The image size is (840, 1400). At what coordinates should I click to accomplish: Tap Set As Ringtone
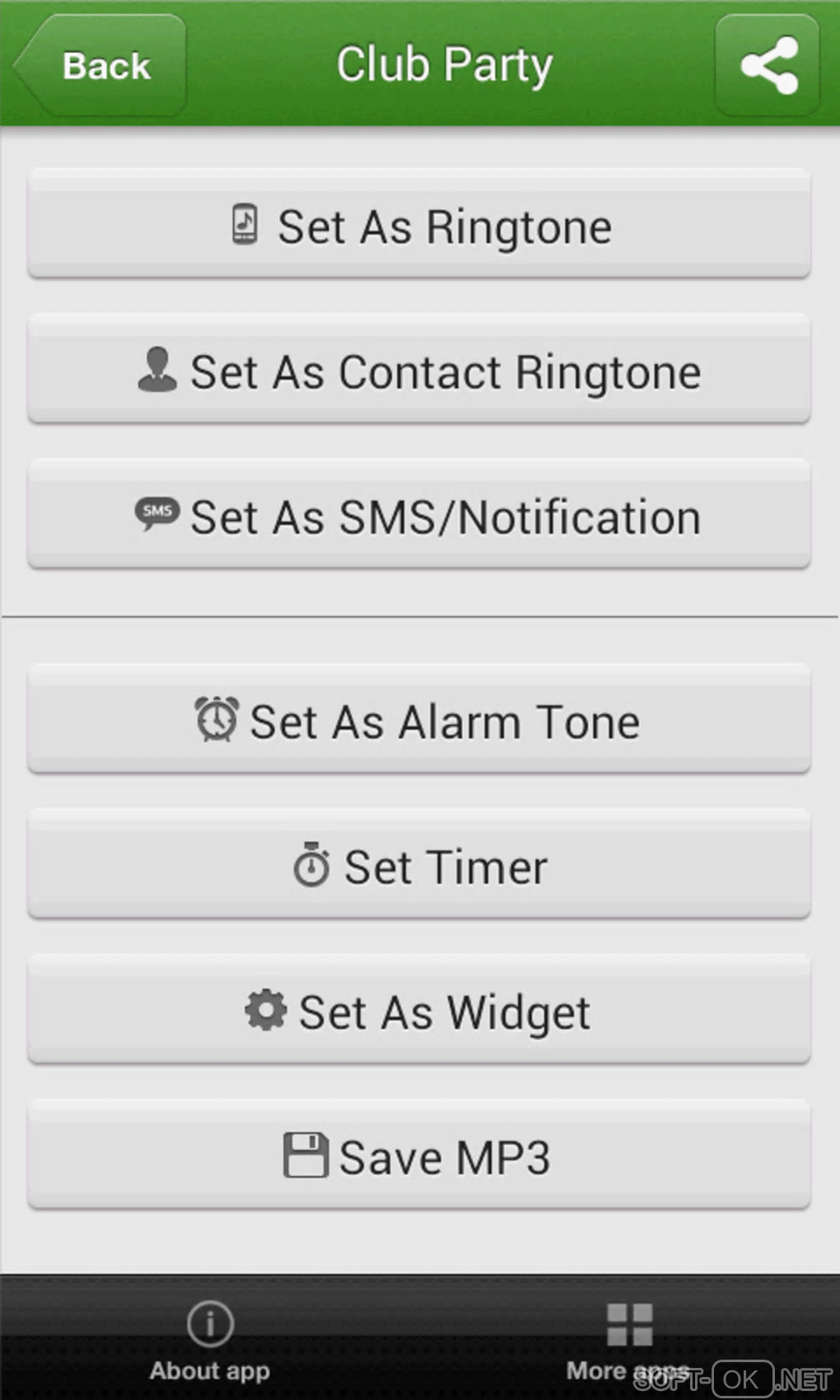(x=419, y=225)
